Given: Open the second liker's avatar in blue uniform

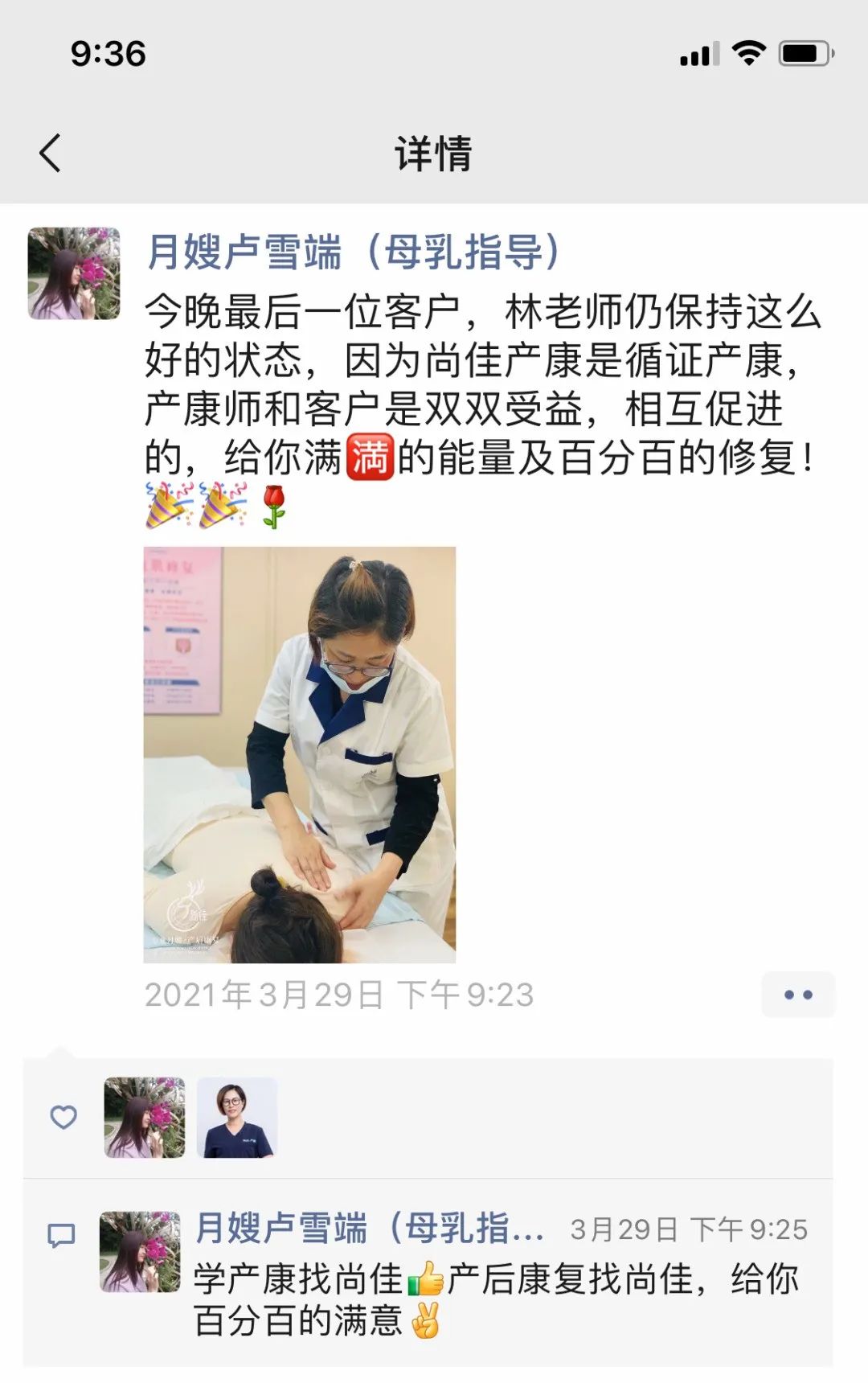Looking at the screenshot, I should point(237,1118).
